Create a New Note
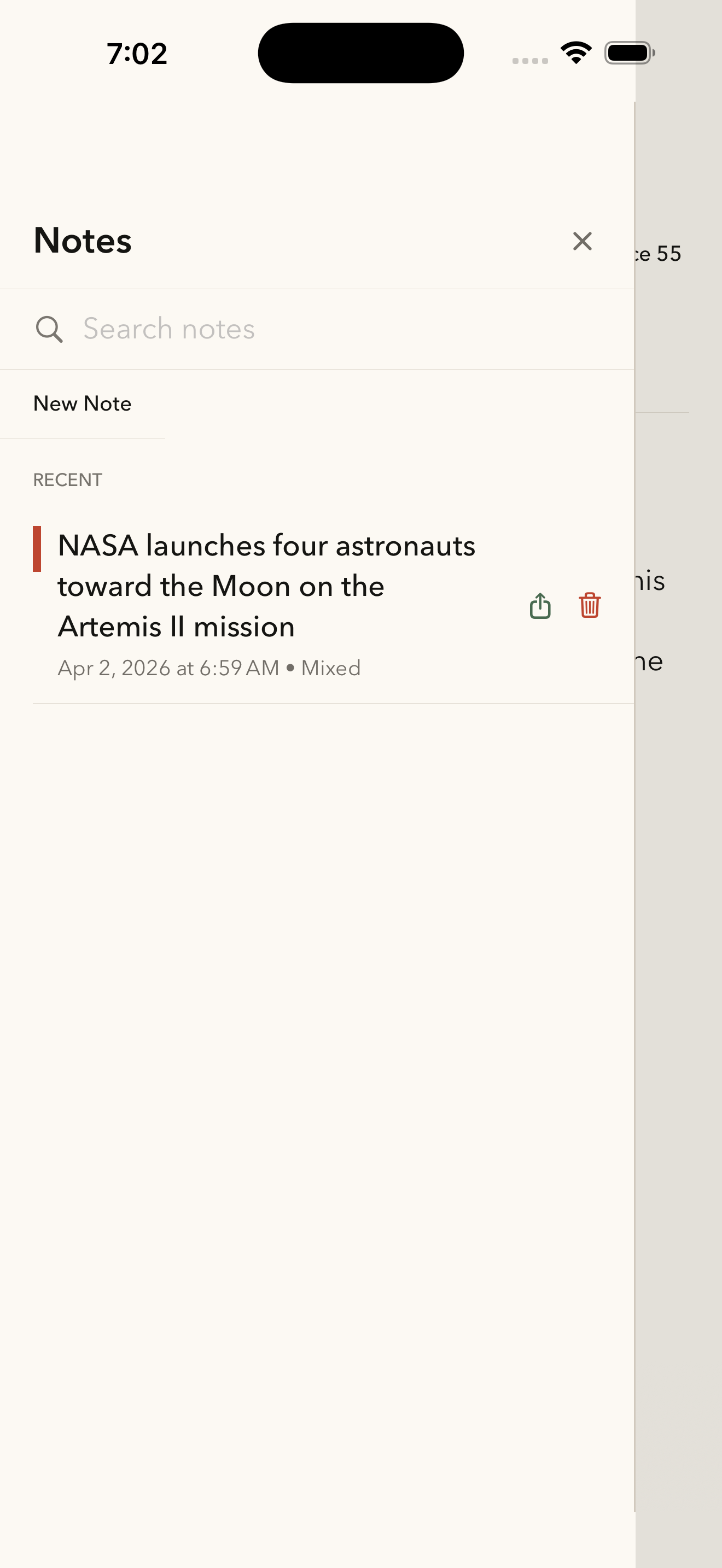722x1568 pixels. click(82, 403)
